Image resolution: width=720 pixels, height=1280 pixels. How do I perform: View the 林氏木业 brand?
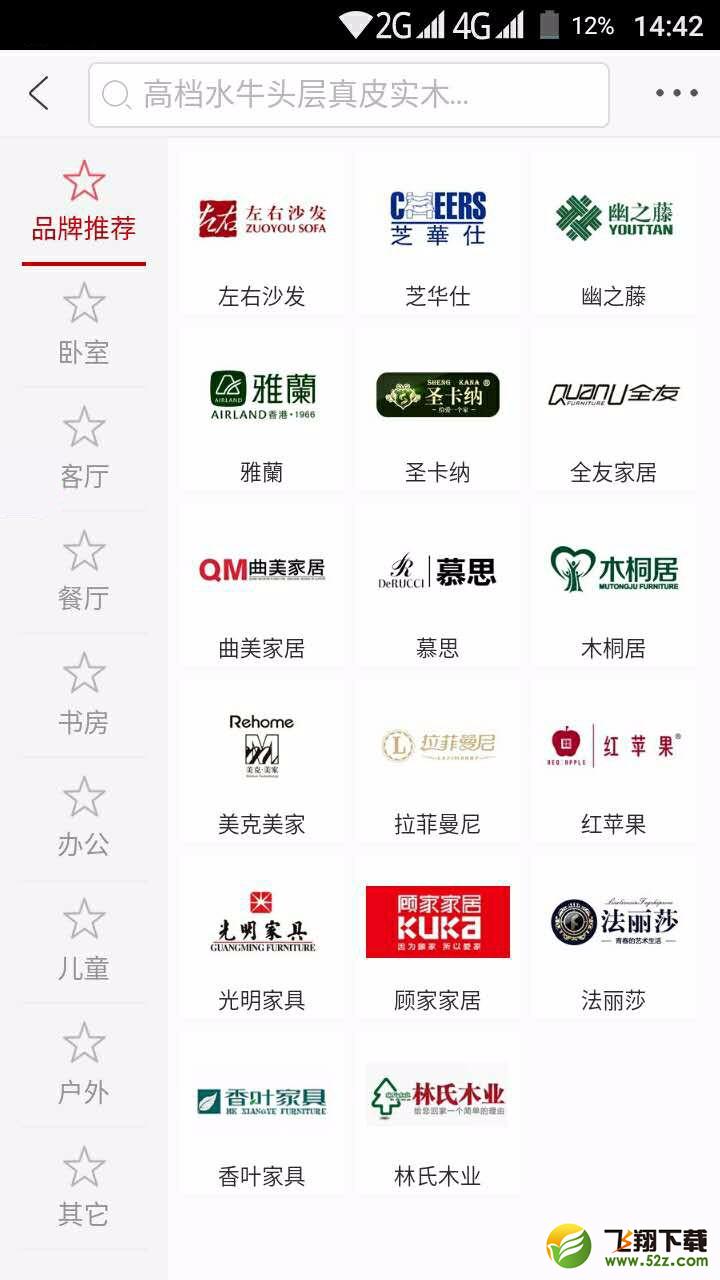[x=438, y=1114]
